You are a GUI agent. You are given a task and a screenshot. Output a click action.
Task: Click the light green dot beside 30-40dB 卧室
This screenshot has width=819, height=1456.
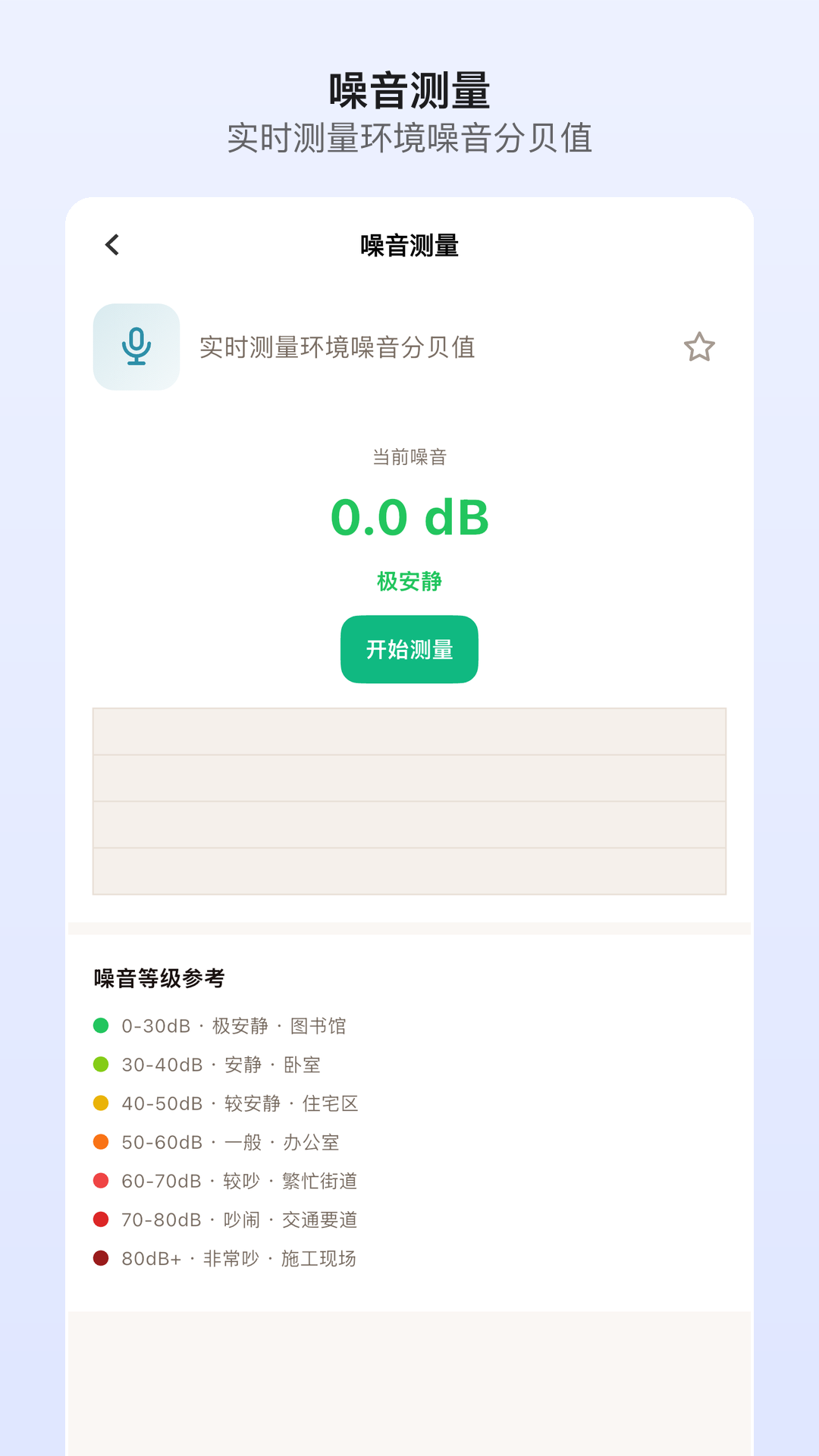(99, 1064)
